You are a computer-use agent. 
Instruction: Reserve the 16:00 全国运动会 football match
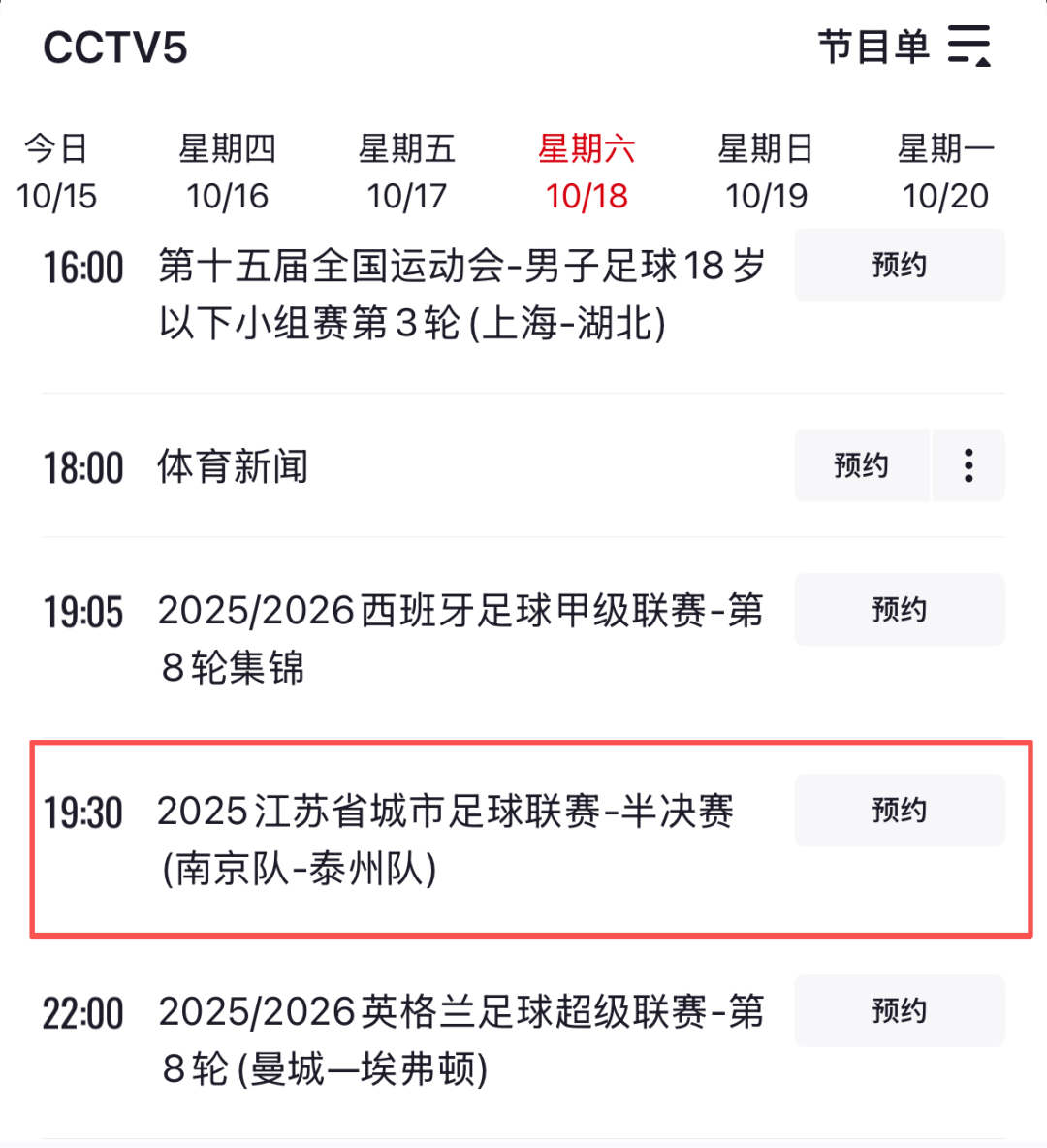click(898, 265)
